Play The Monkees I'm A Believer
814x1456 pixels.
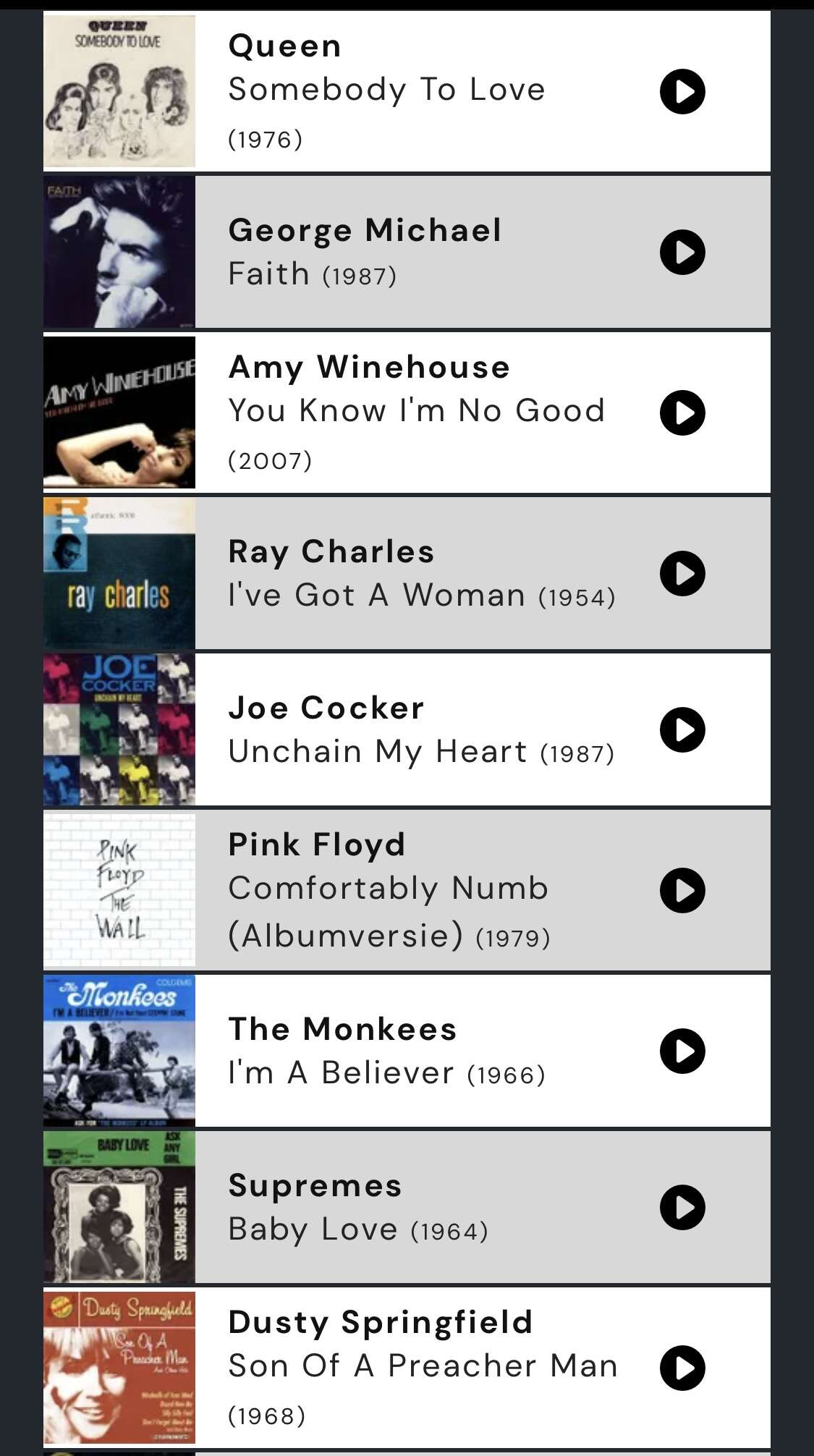(x=682, y=1051)
